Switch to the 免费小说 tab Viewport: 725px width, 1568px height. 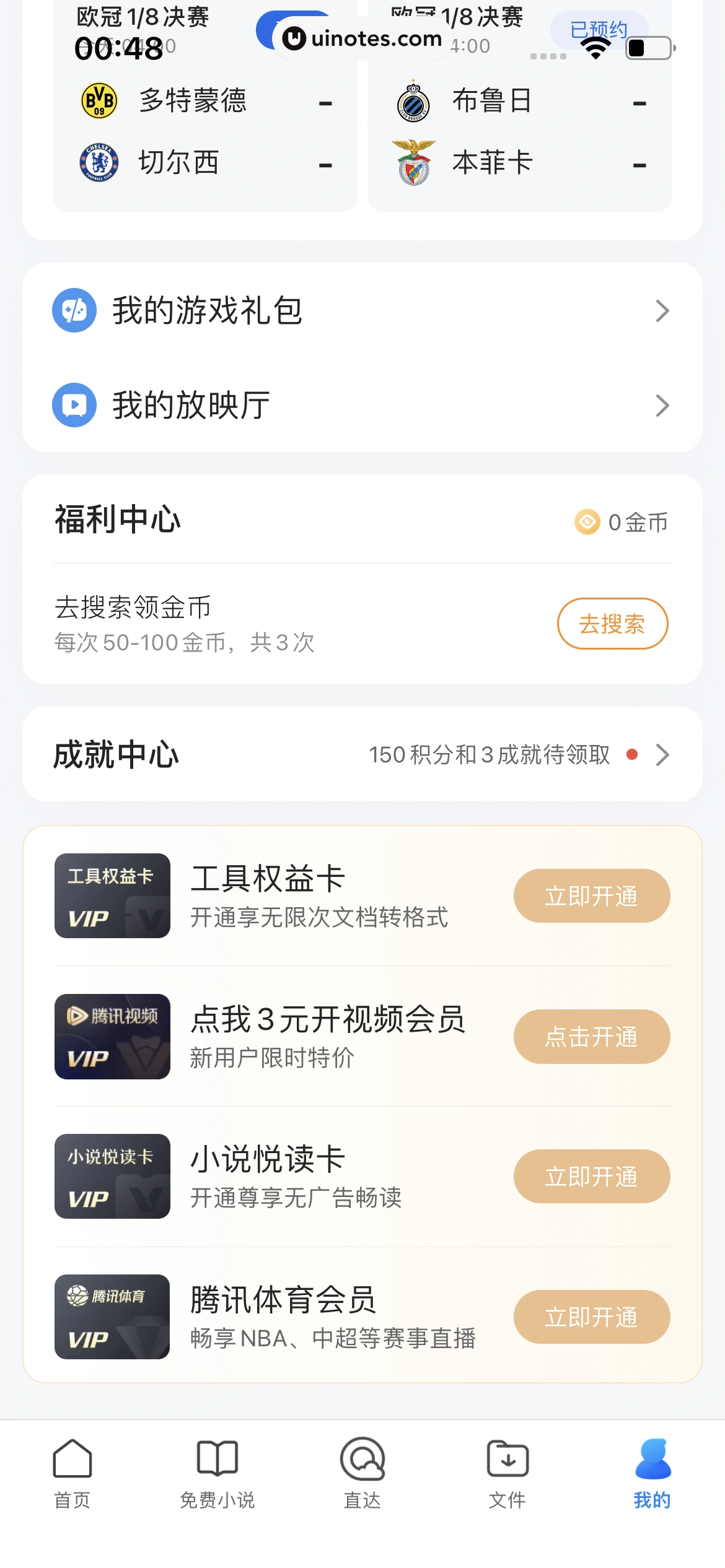217,1474
